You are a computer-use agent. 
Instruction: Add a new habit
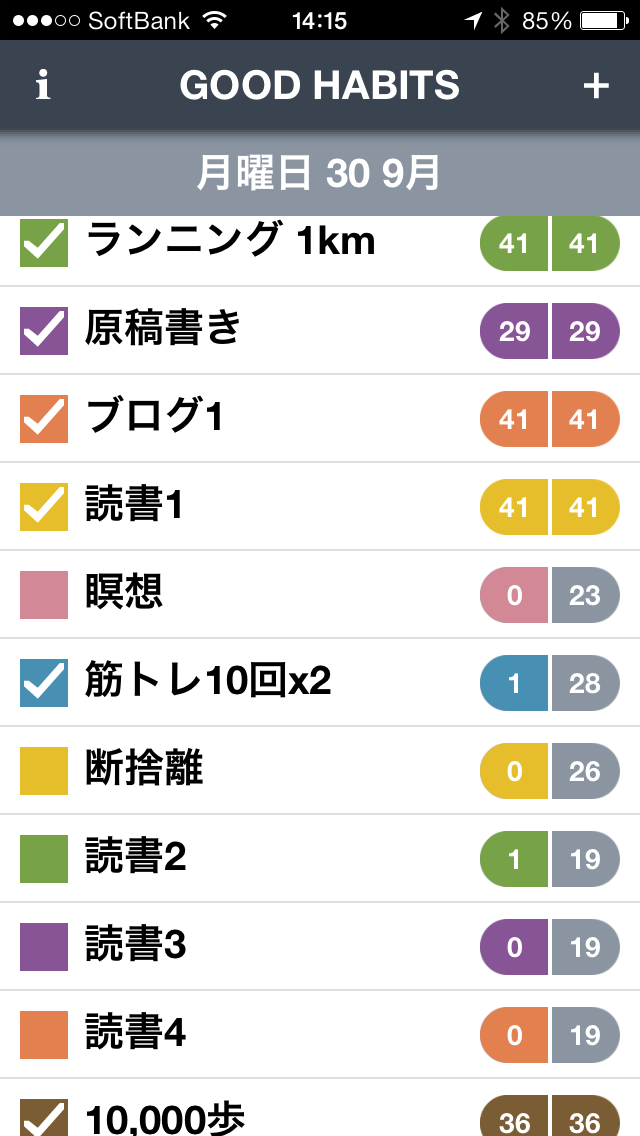point(596,86)
